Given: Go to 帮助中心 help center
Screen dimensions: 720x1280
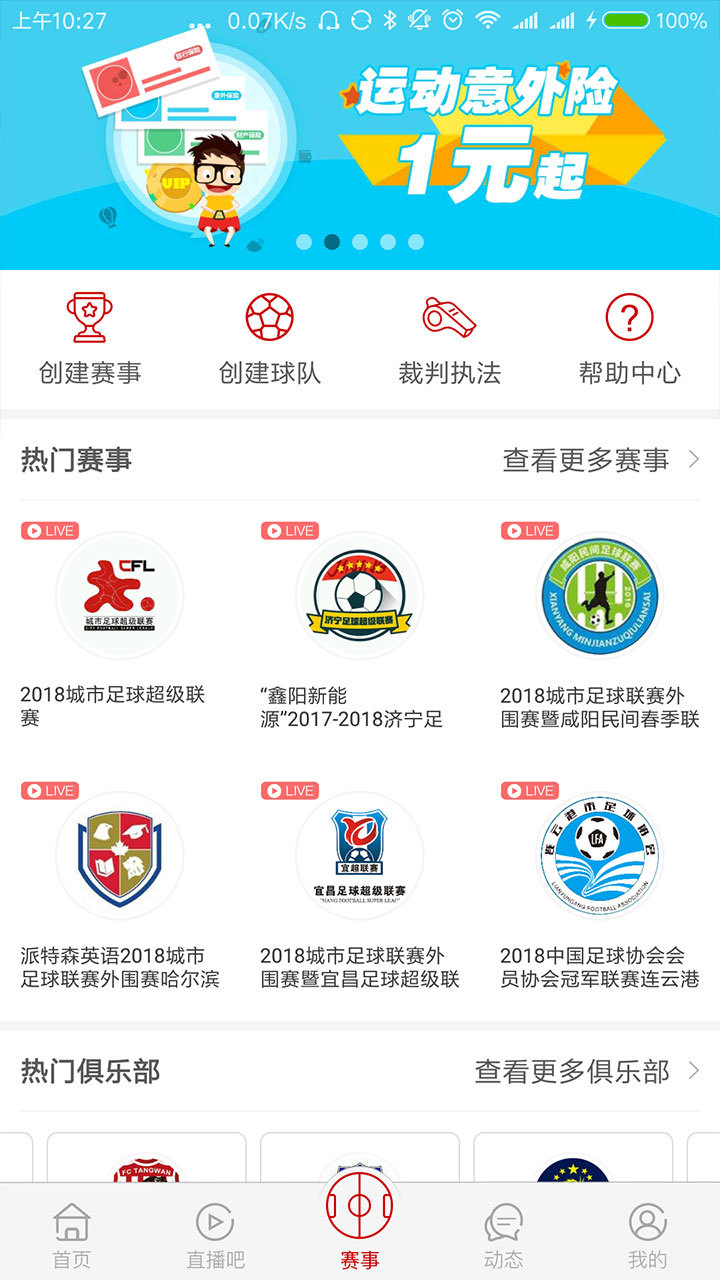Looking at the screenshot, I should point(629,340).
